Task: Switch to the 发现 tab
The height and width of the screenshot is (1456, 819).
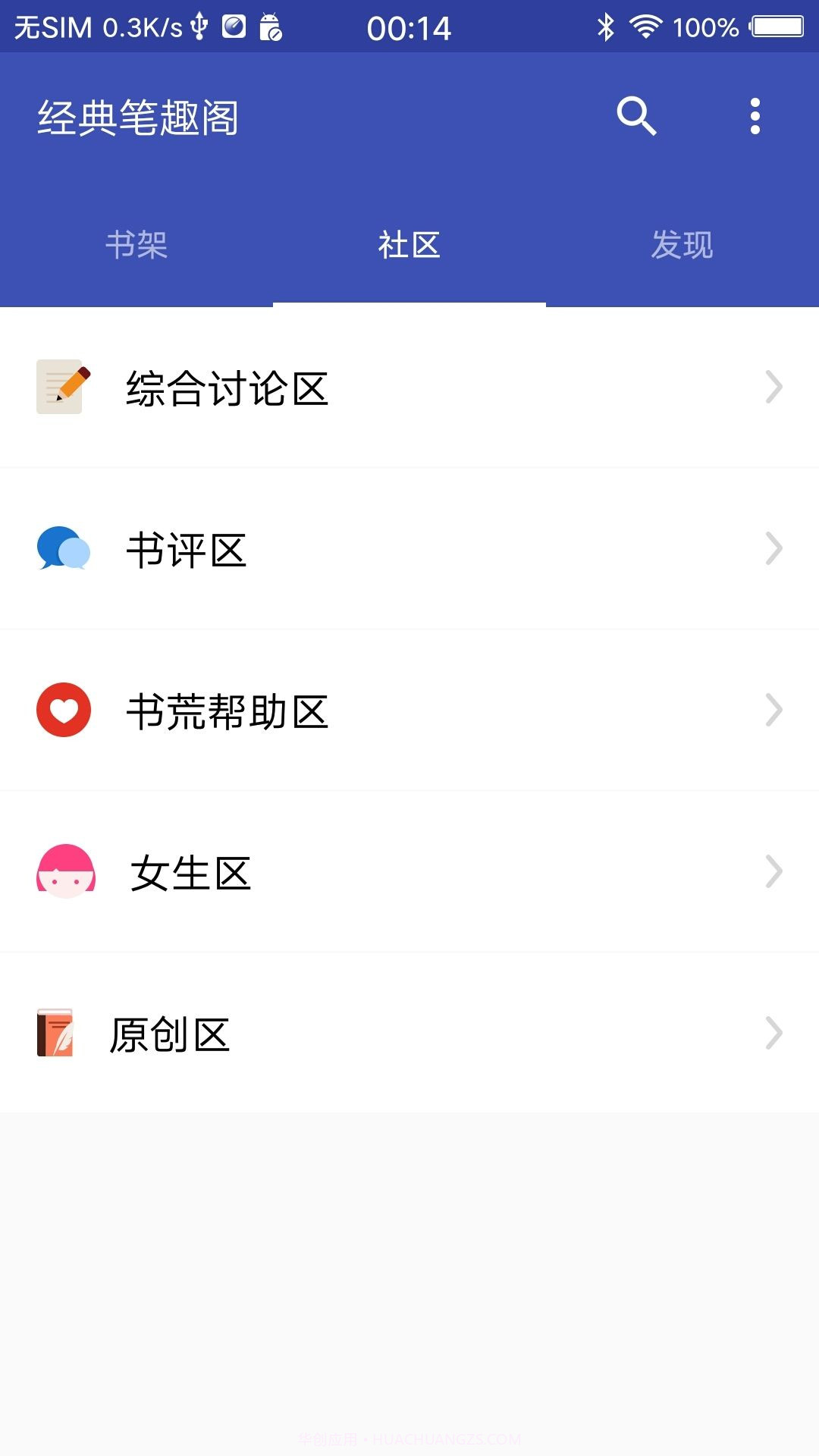Action: (x=682, y=244)
